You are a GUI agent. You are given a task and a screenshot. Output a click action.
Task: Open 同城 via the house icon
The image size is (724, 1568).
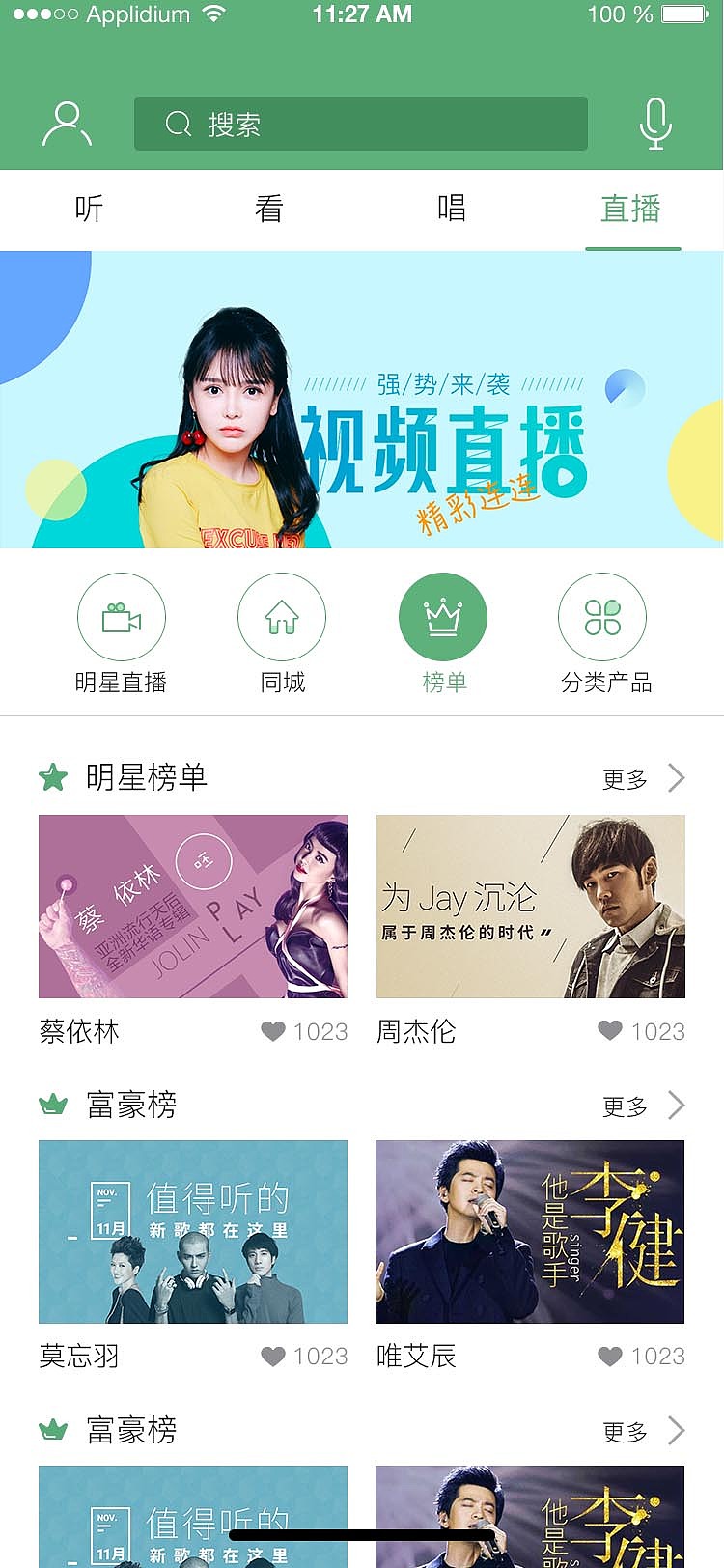click(282, 616)
